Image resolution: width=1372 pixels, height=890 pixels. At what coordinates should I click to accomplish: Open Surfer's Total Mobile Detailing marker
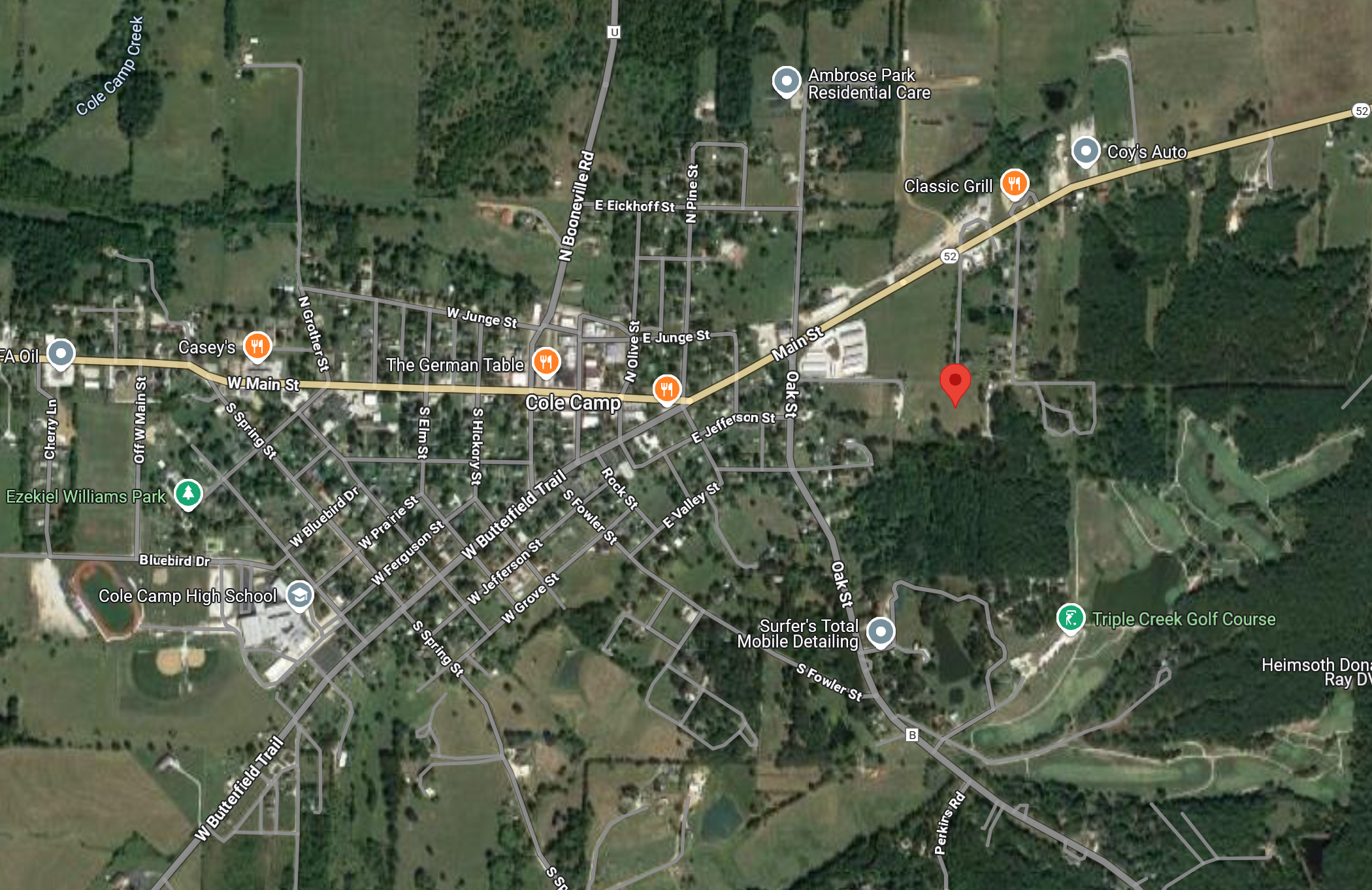click(x=880, y=631)
